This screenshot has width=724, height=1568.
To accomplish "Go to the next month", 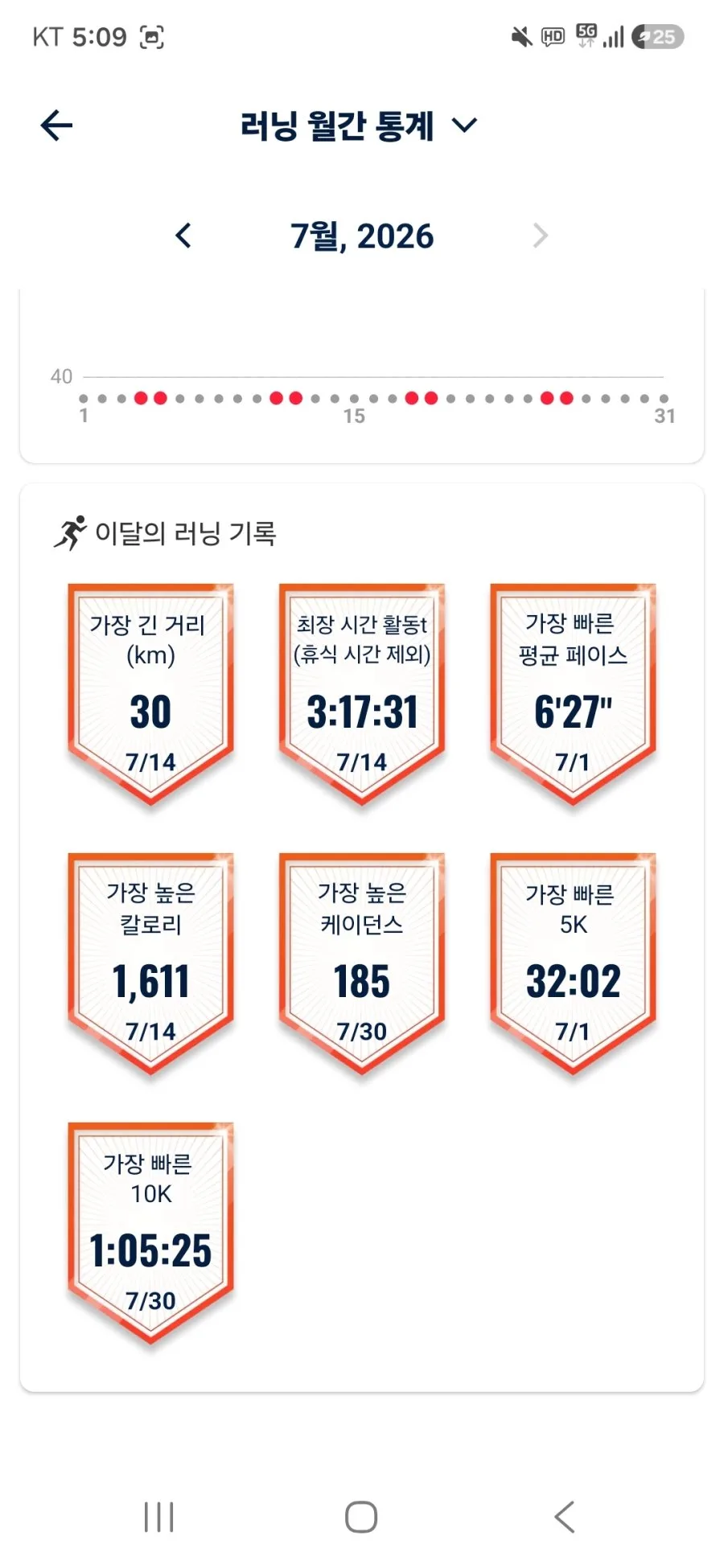I will 540,236.
